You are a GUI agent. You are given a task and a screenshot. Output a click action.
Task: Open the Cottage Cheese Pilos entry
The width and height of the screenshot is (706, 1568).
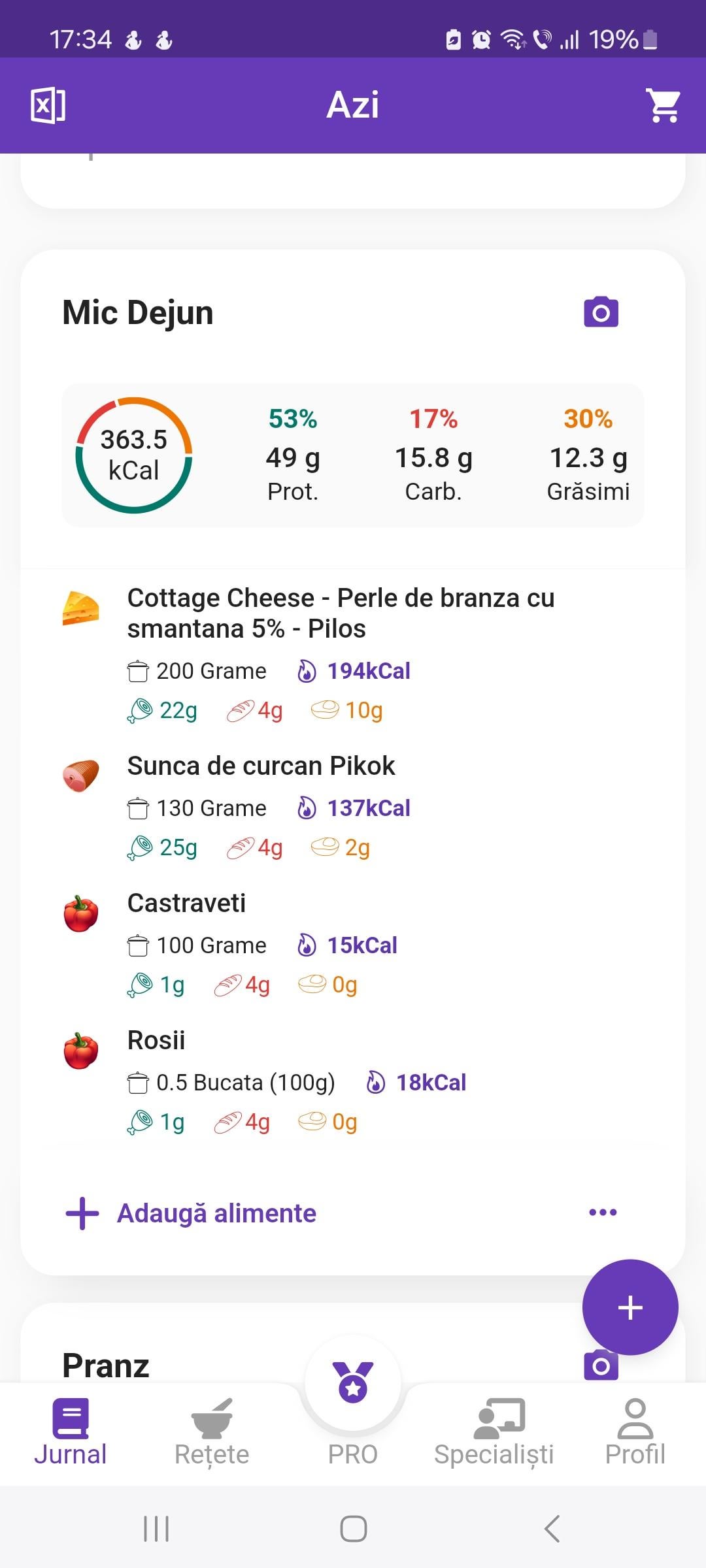coord(353,654)
